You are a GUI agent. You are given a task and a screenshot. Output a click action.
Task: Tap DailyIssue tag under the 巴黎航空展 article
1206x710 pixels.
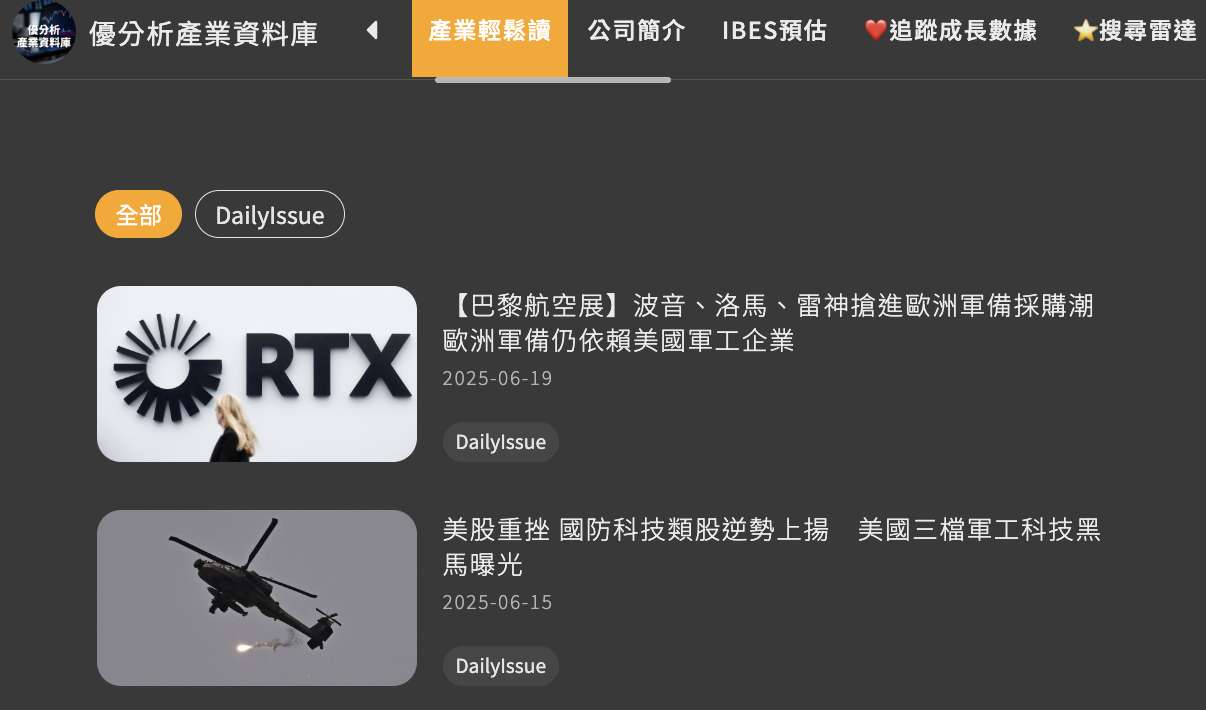500,442
